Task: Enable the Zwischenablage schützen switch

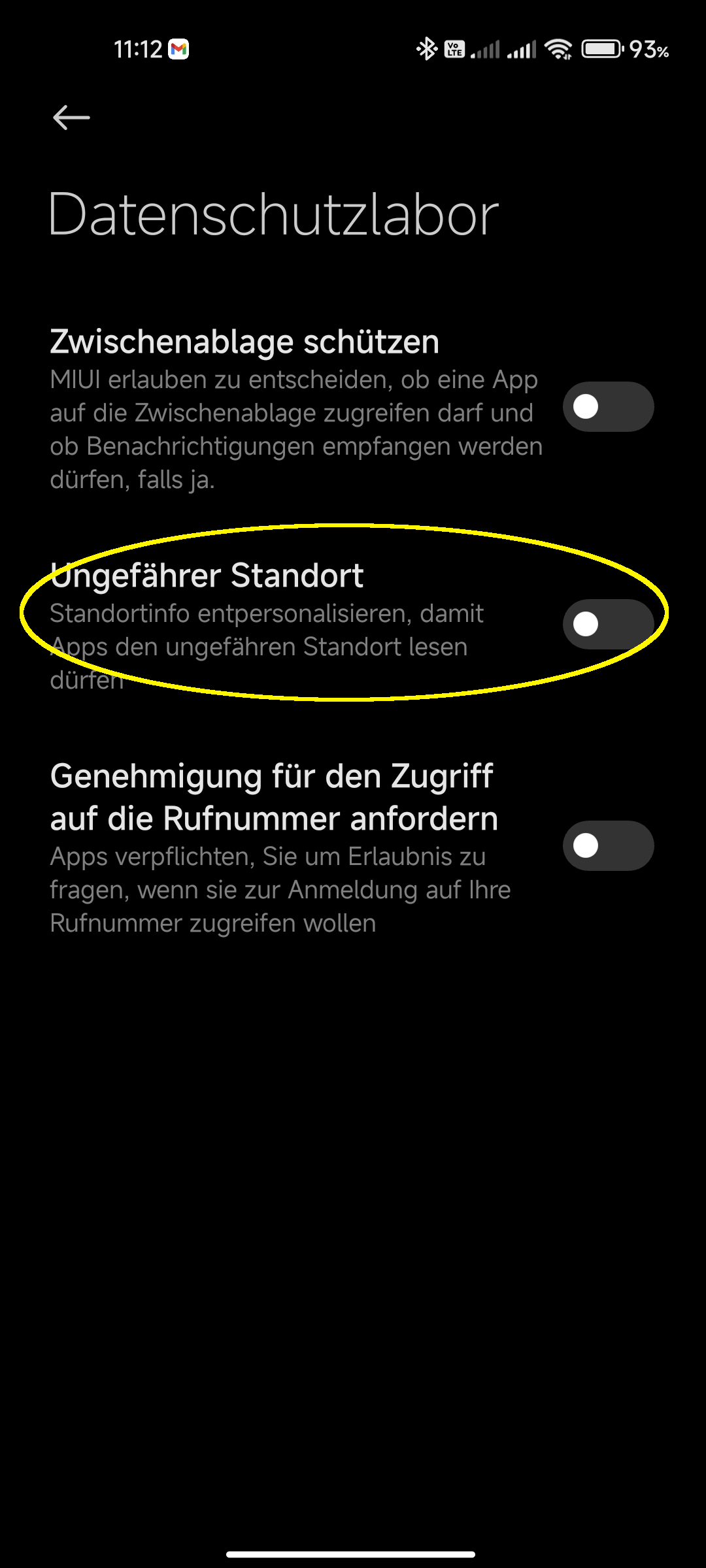Action: click(608, 406)
